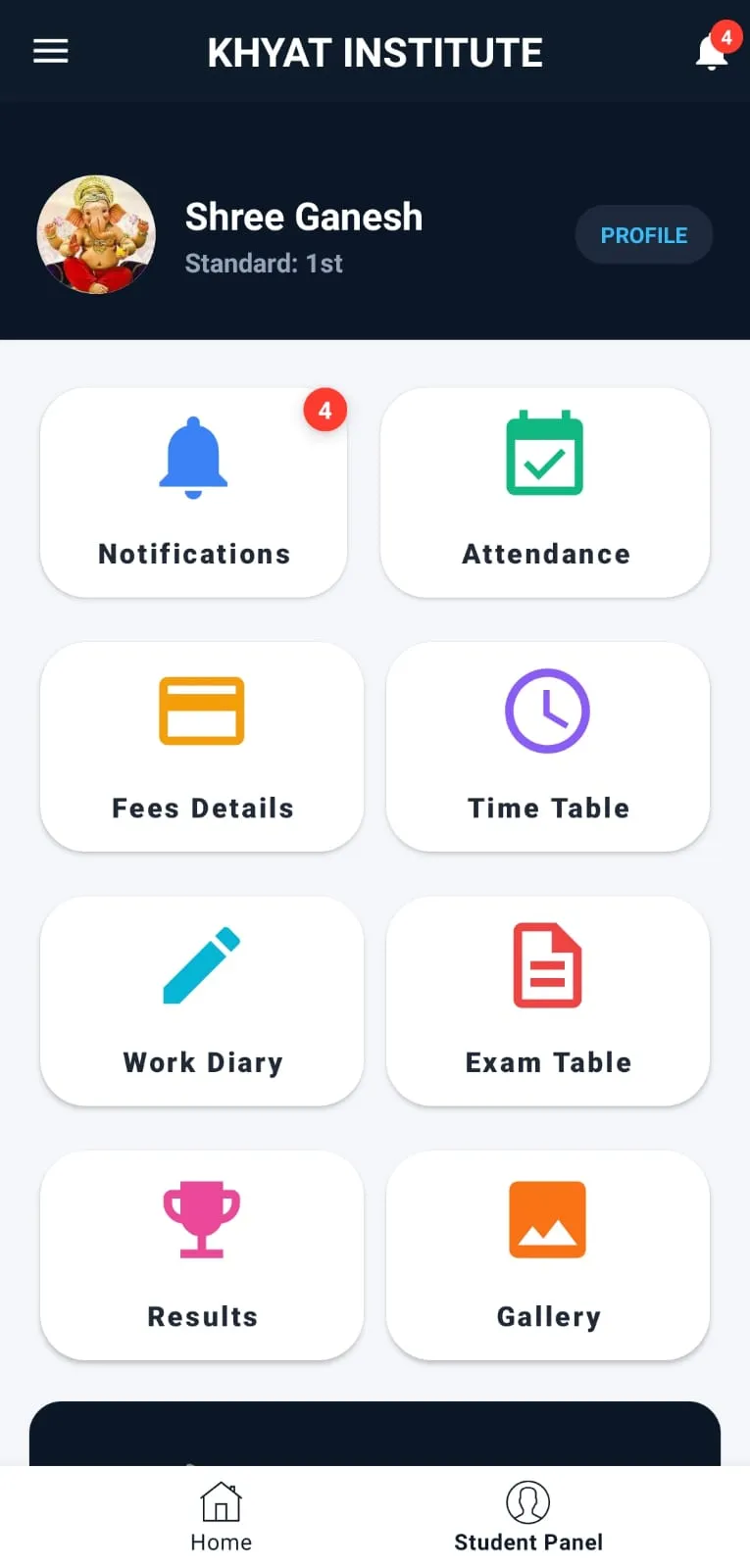Open the Time Table card
This screenshot has width=750, height=1568.
tap(548, 747)
